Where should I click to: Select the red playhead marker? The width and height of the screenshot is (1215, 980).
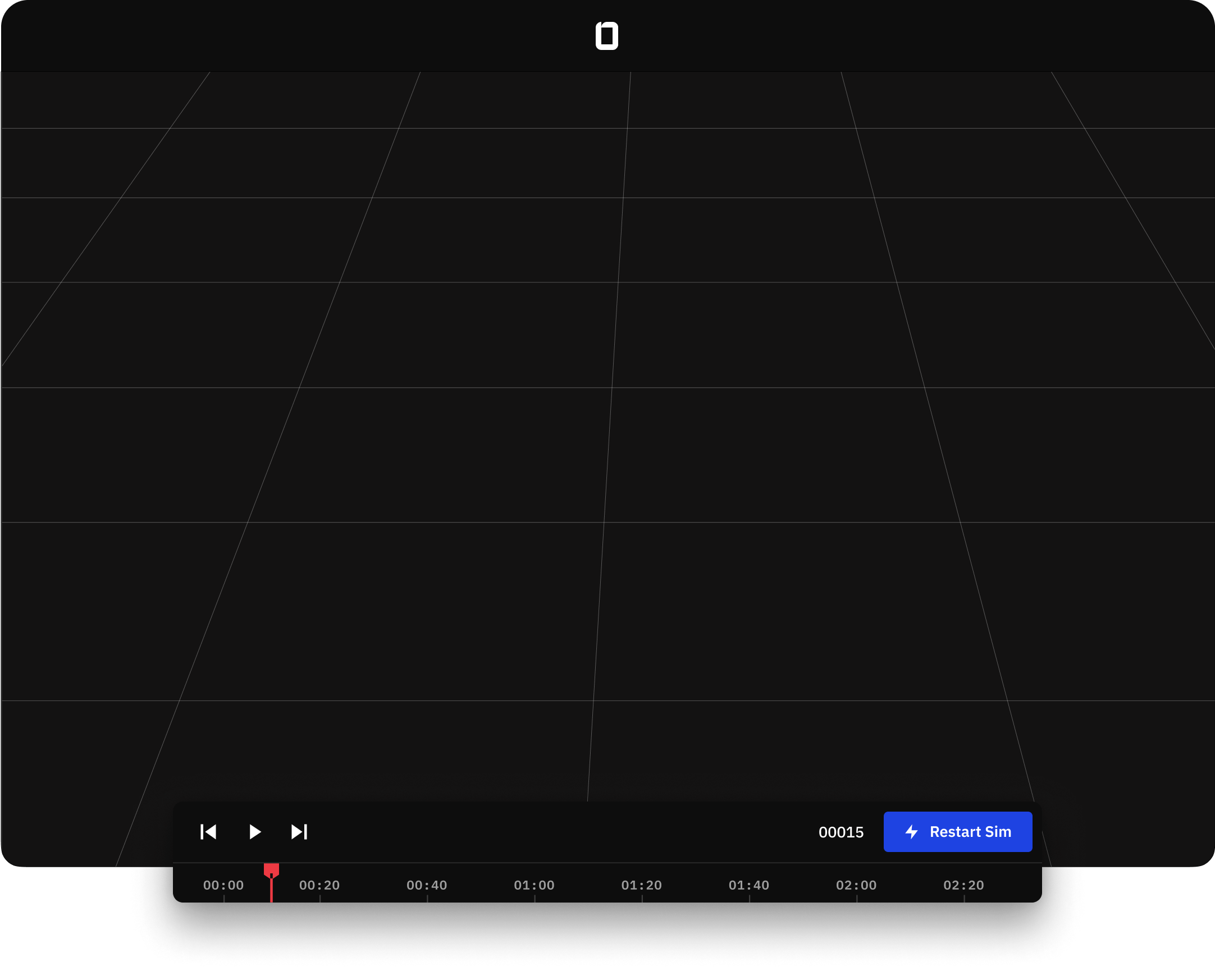click(272, 870)
